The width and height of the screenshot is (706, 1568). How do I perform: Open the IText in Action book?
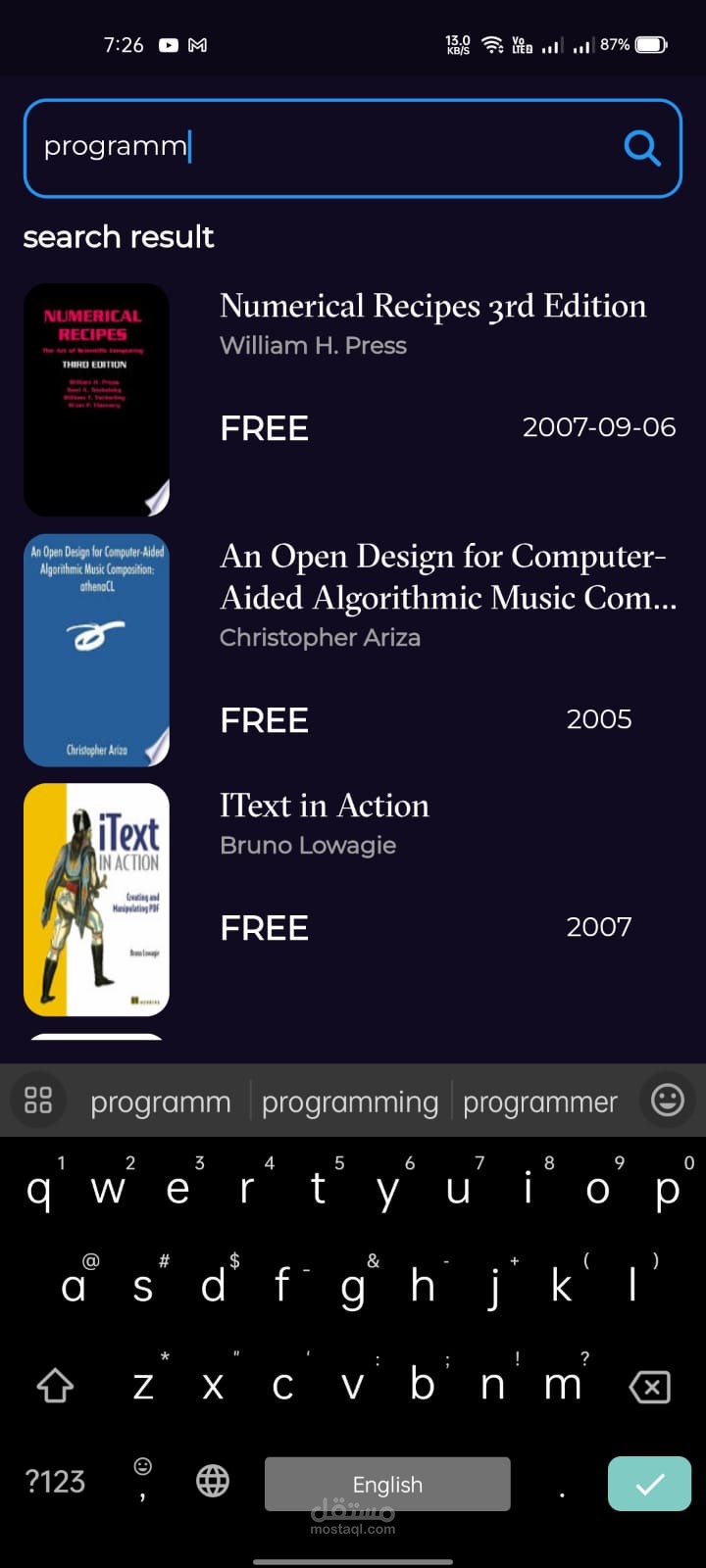click(324, 806)
